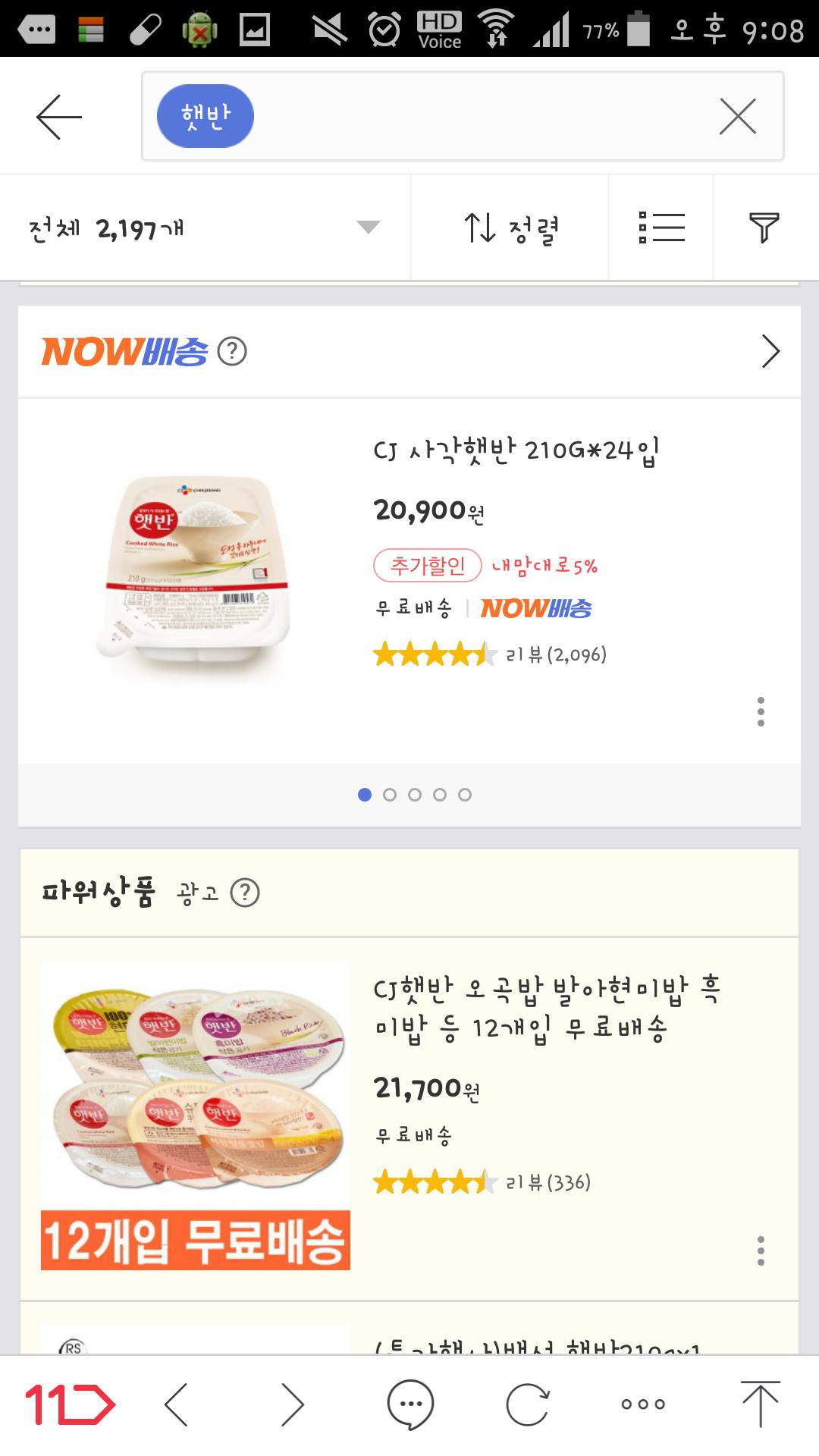Open the 정렬 sort options

[510, 227]
